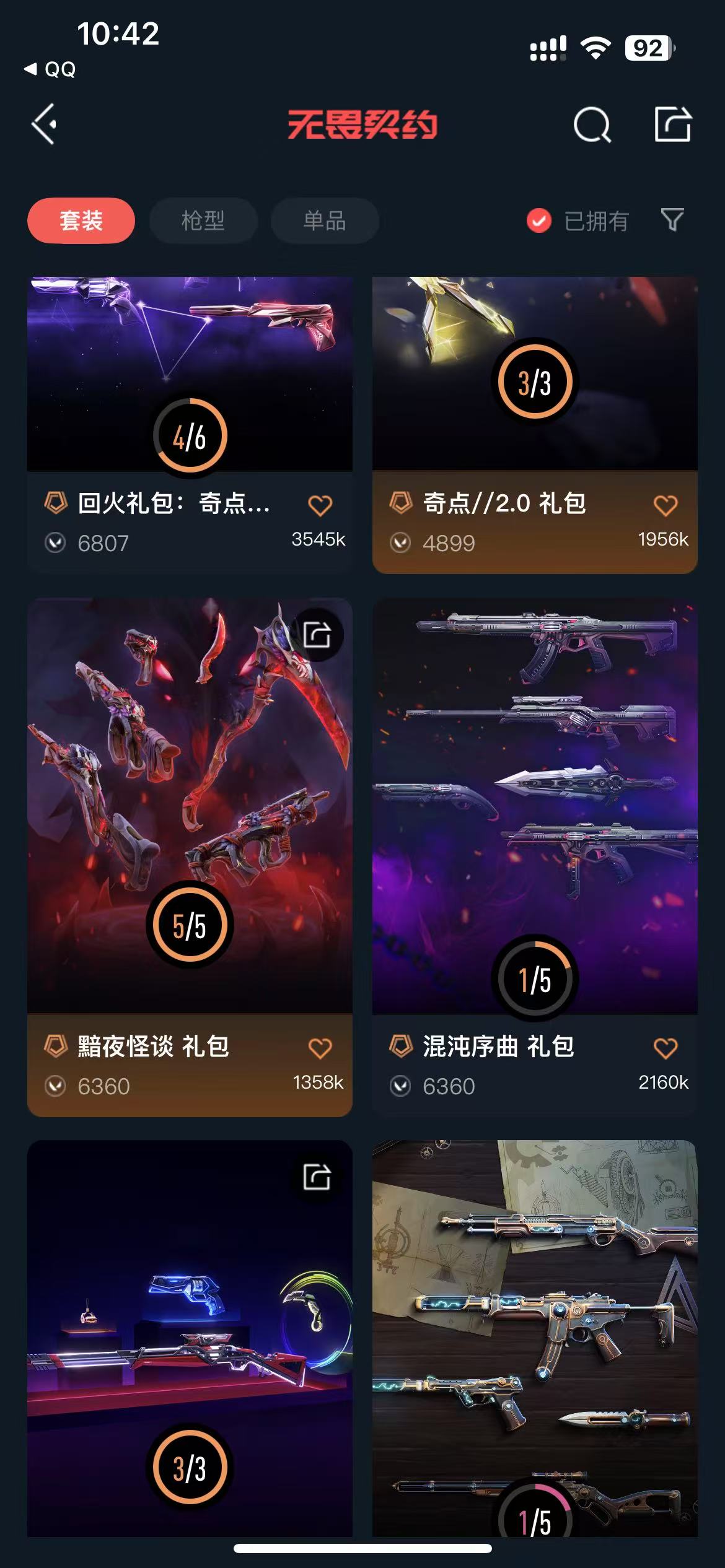Share this page from the top bar
The image size is (725, 1568).
672,124
